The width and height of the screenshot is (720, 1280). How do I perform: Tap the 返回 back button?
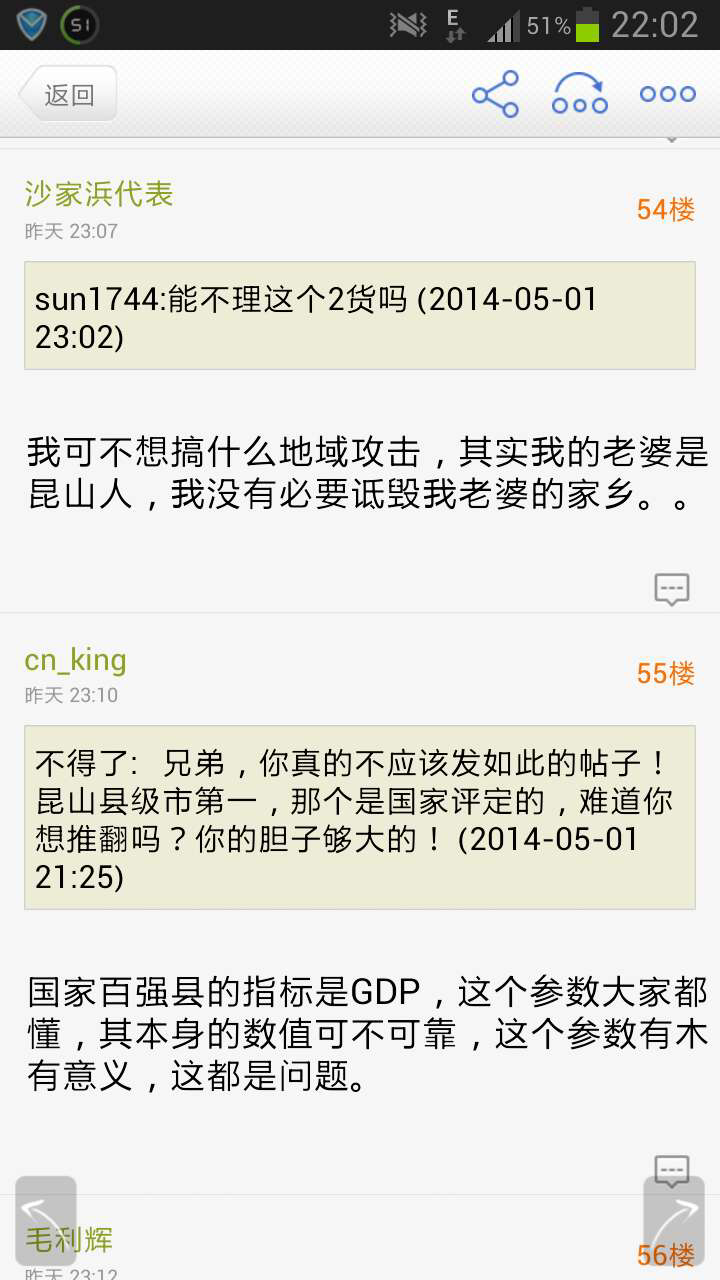[68, 95]
